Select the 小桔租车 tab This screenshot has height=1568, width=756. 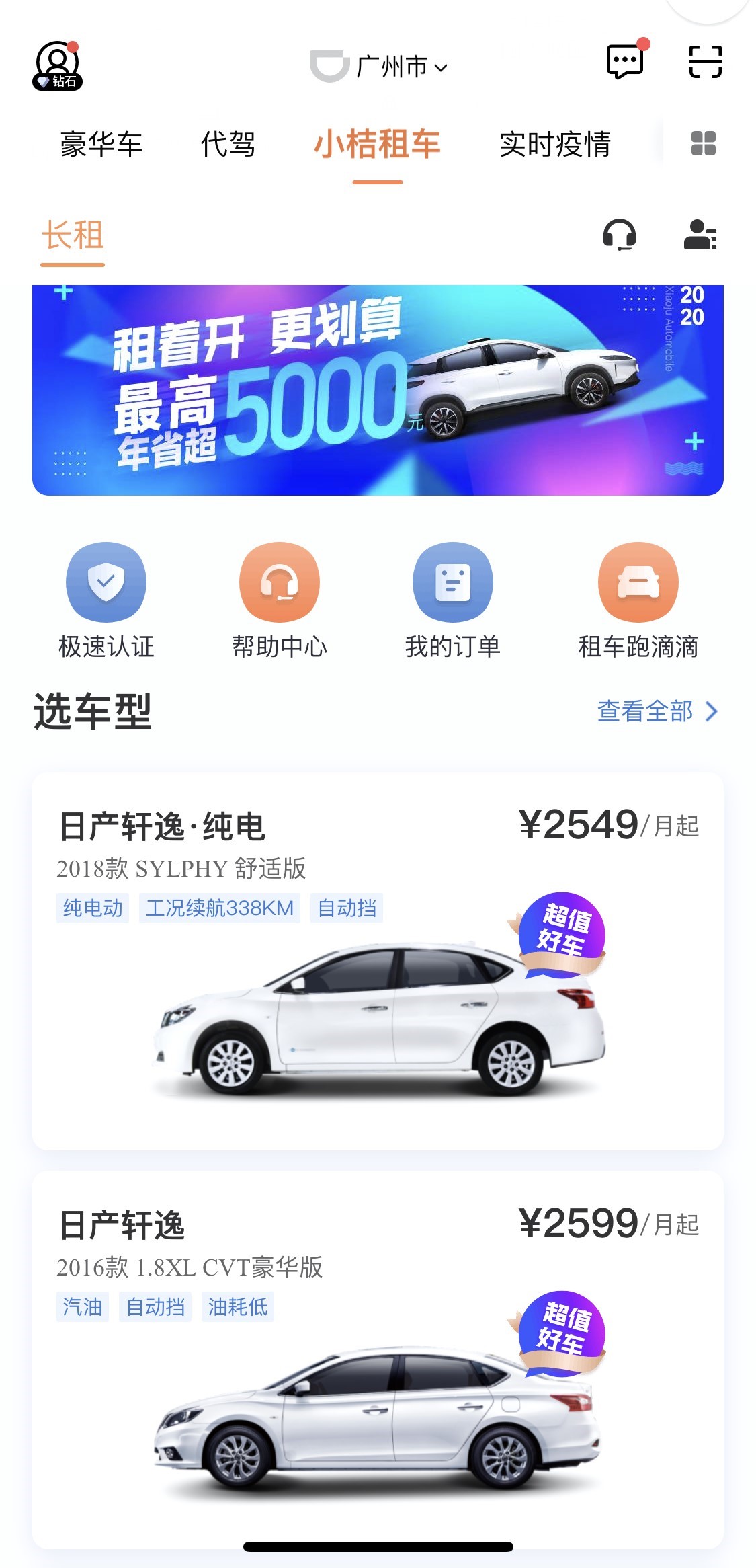tap(377, 145)
